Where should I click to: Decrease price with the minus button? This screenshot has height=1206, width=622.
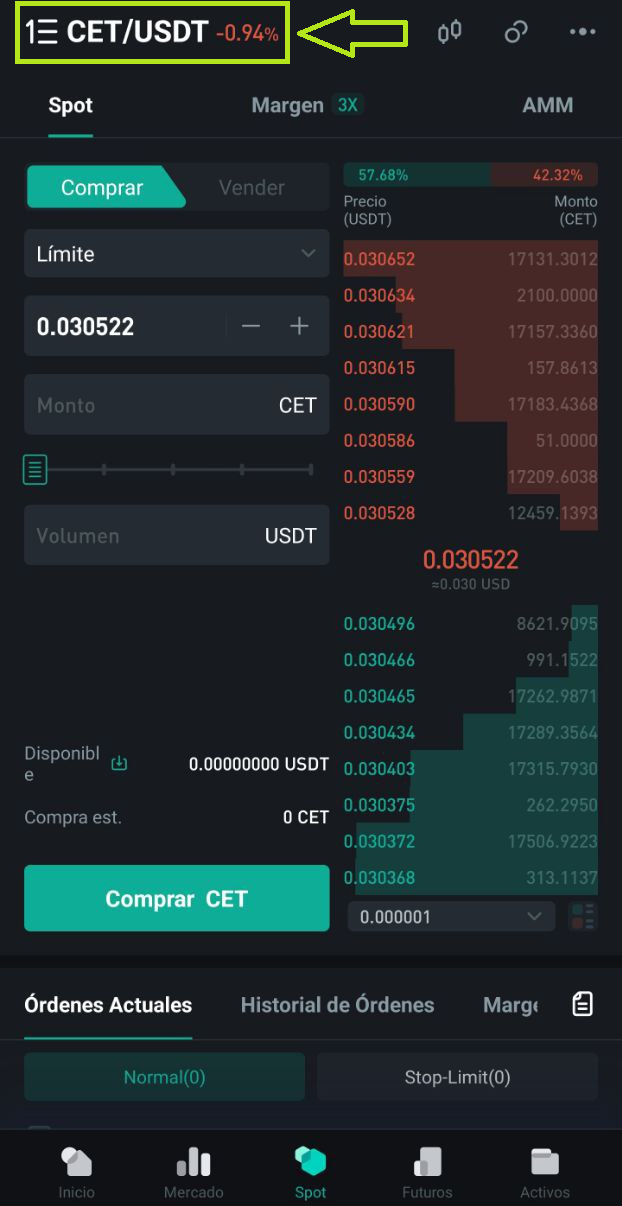pos(251,326)
